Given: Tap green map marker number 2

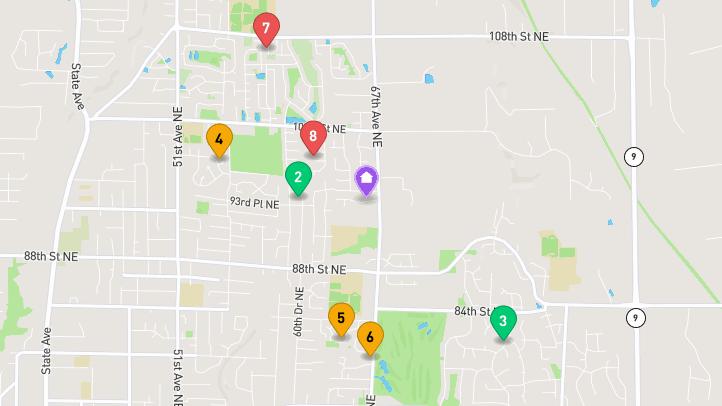Looking at the screenshot, I should click(x=297, y=177).
